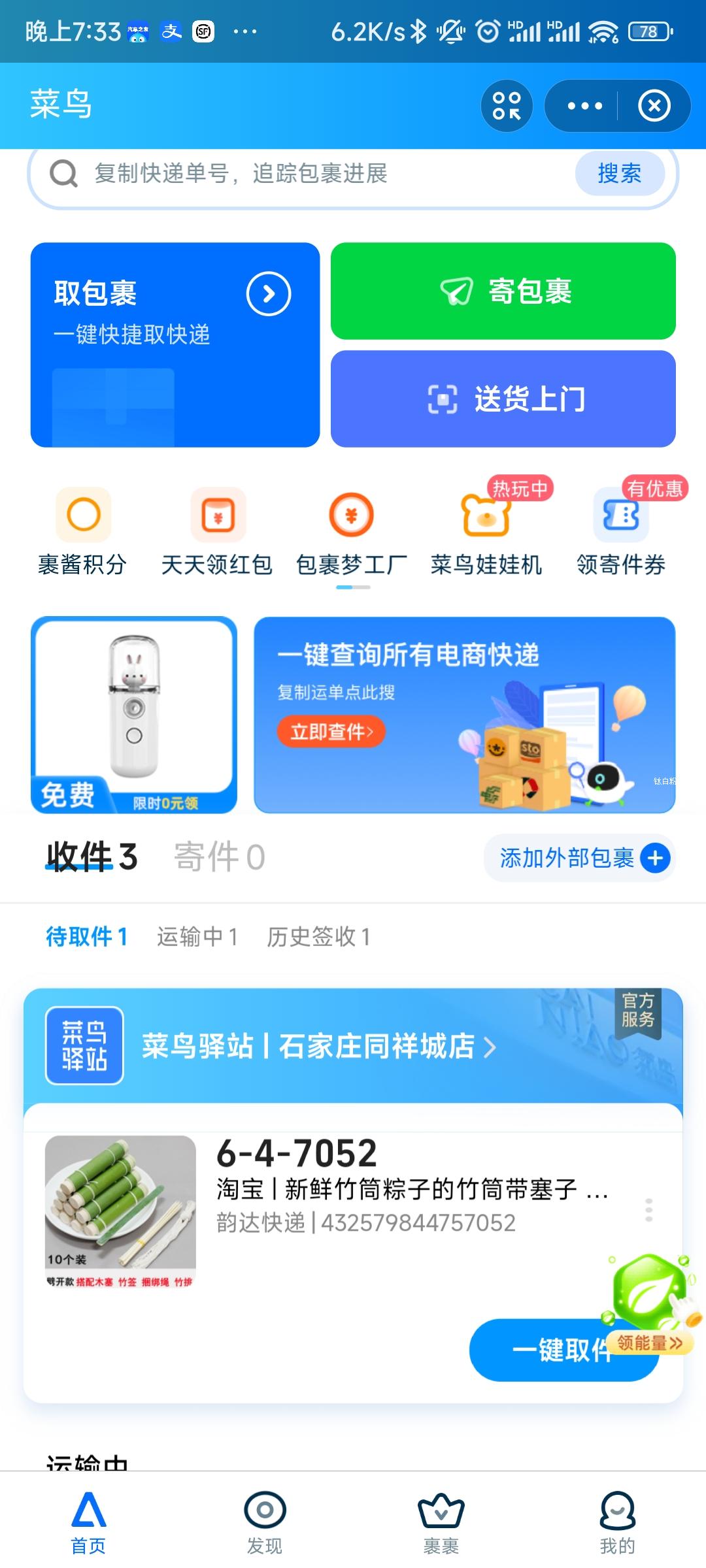Show 运输中 parcels
This screenshot has width=706, height=1568.
pos(197,937)
